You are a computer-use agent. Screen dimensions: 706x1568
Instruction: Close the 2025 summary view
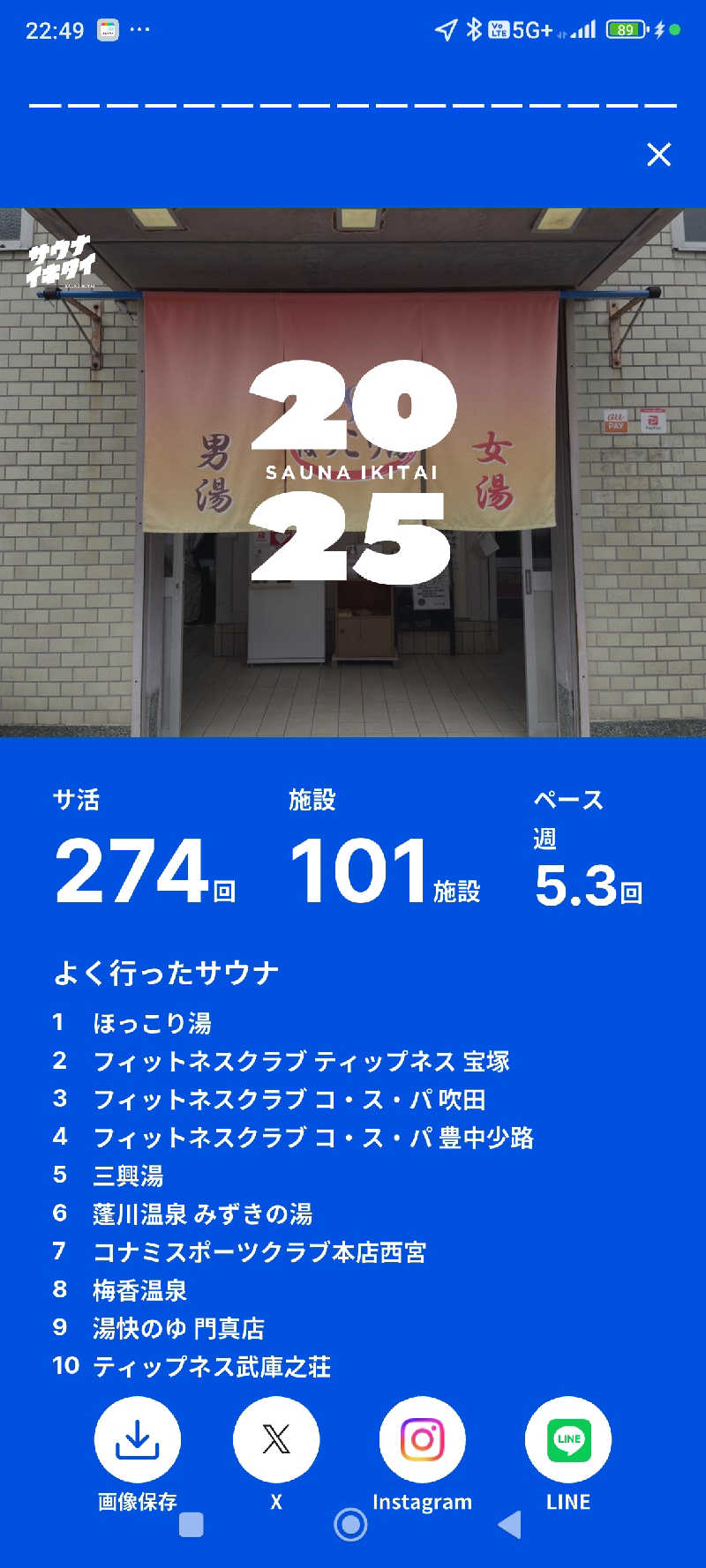pyautogui.click(x=658, y=155)
